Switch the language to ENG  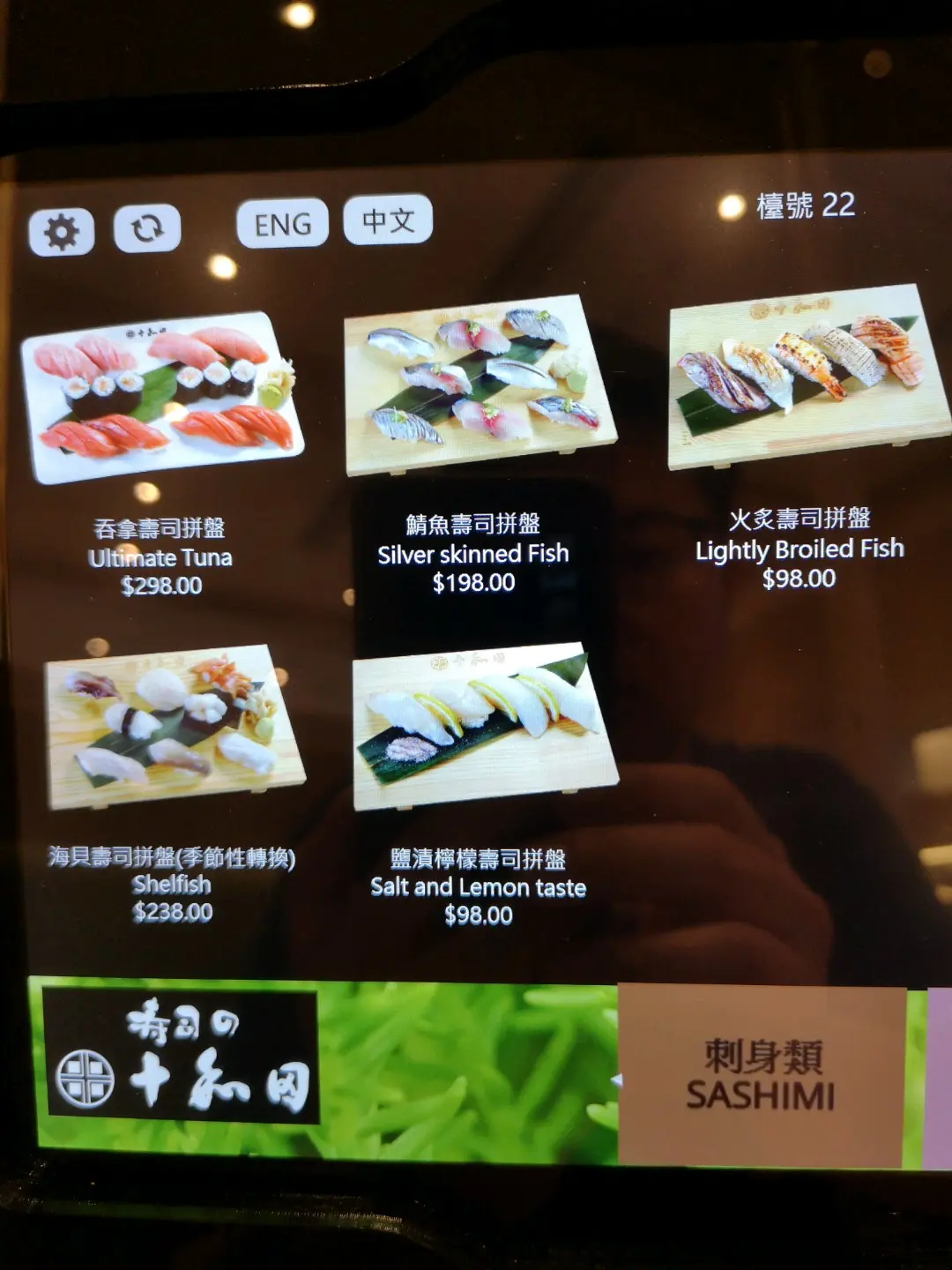click(x=282, y=223)
